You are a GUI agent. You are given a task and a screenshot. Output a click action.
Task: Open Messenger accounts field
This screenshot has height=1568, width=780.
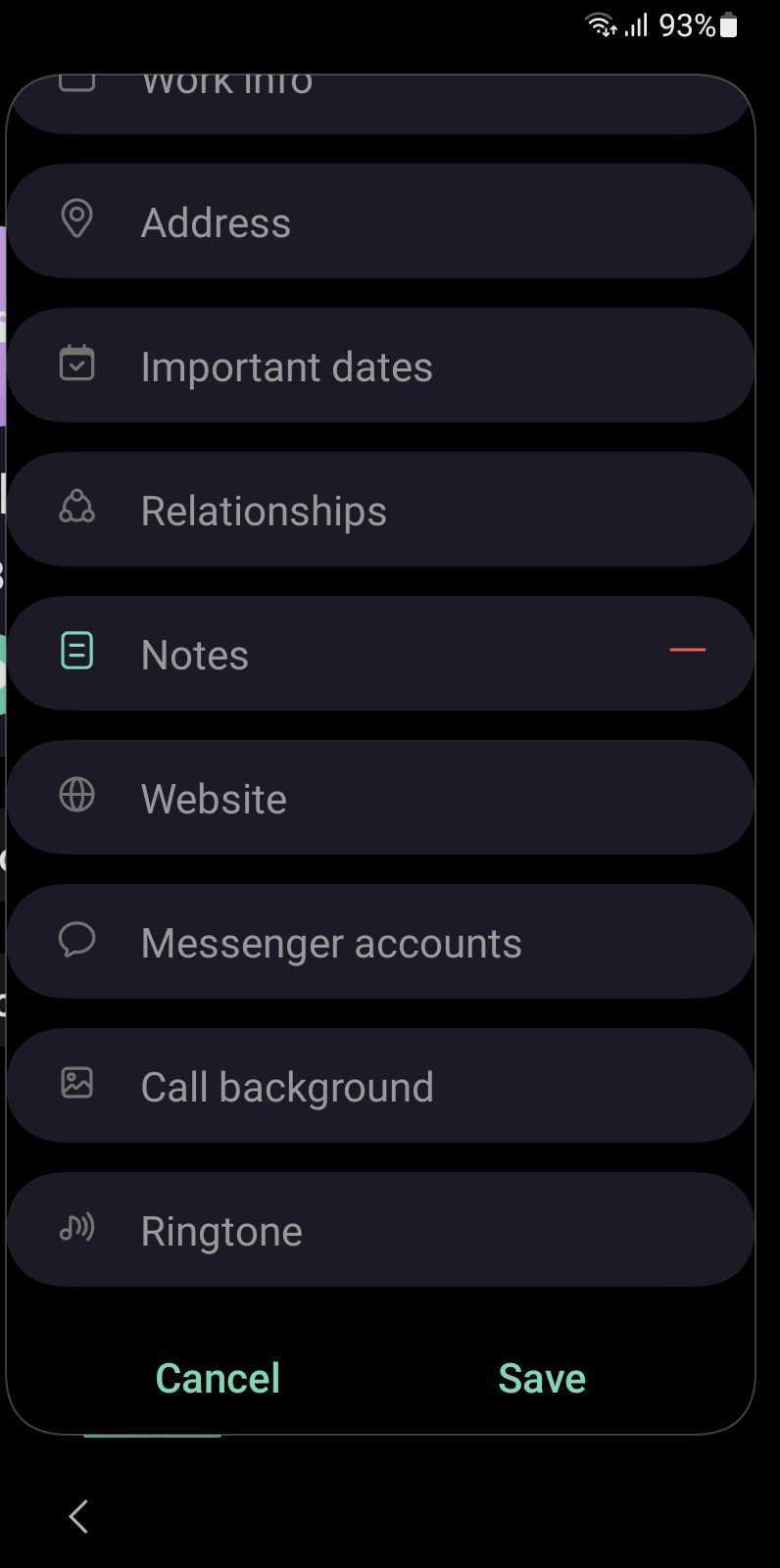(x=380, y=943)
